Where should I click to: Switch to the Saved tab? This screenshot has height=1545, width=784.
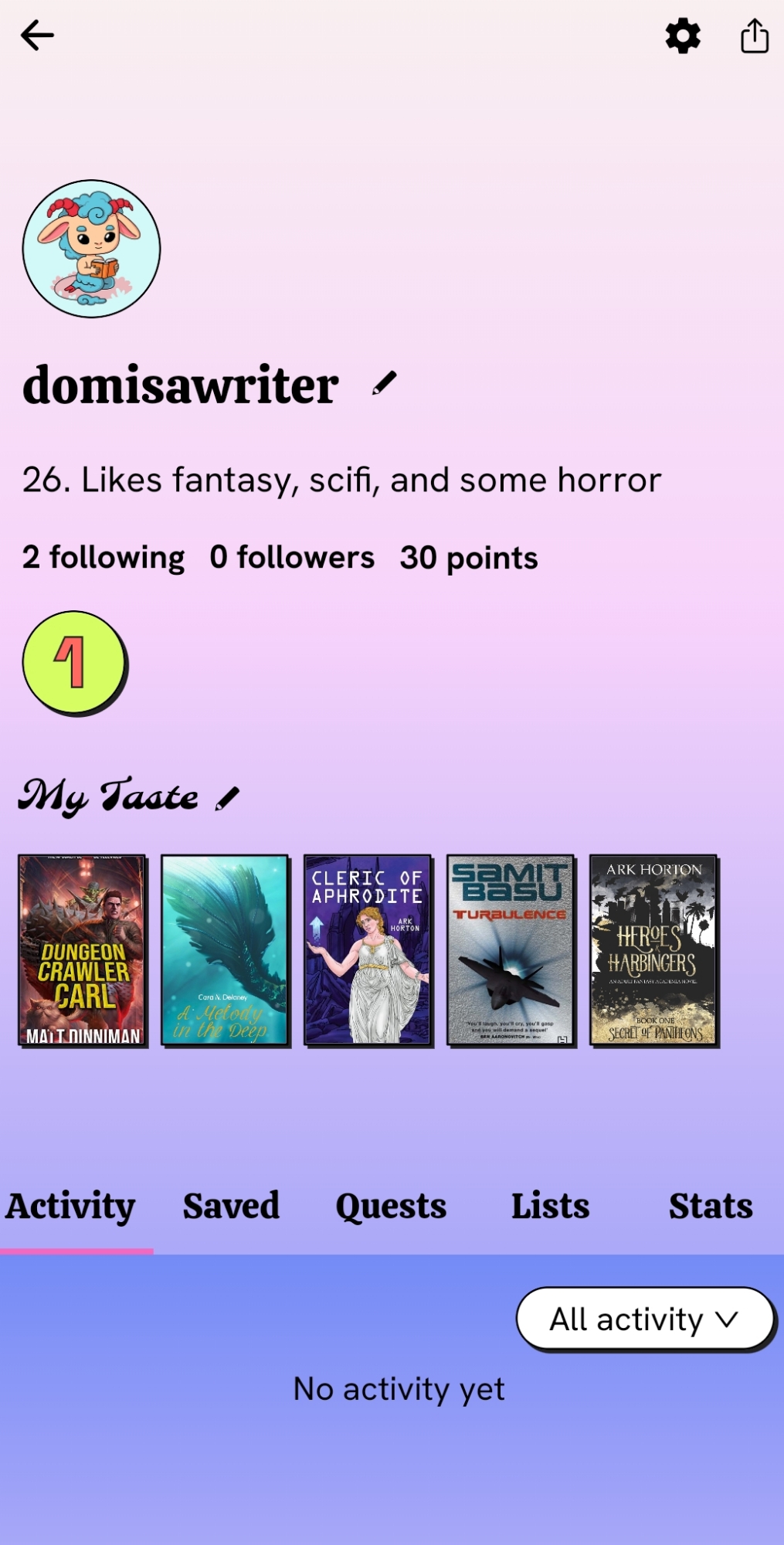tap(231, 1207)
